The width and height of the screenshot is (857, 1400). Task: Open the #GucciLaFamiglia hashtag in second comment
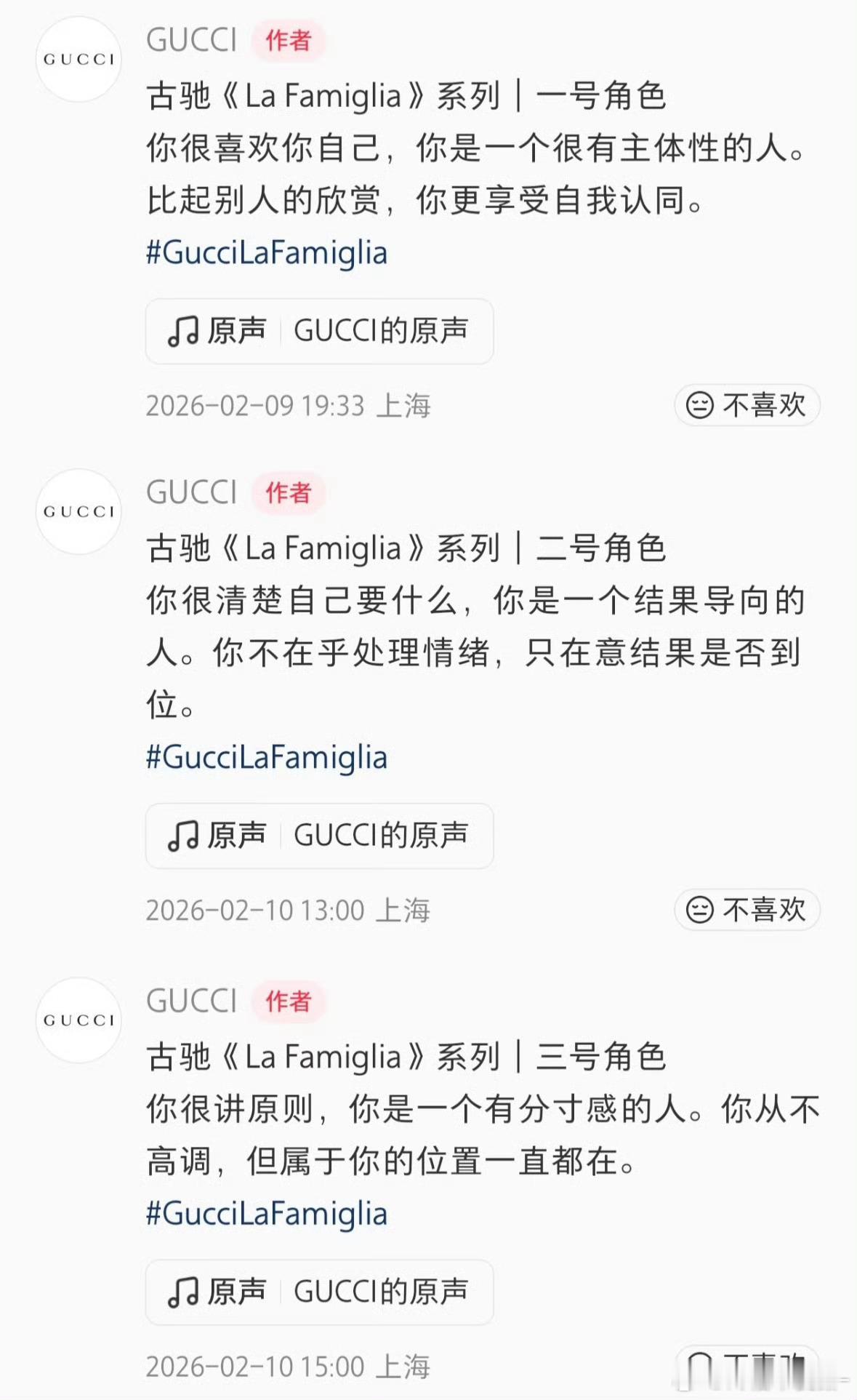[267, 757]
